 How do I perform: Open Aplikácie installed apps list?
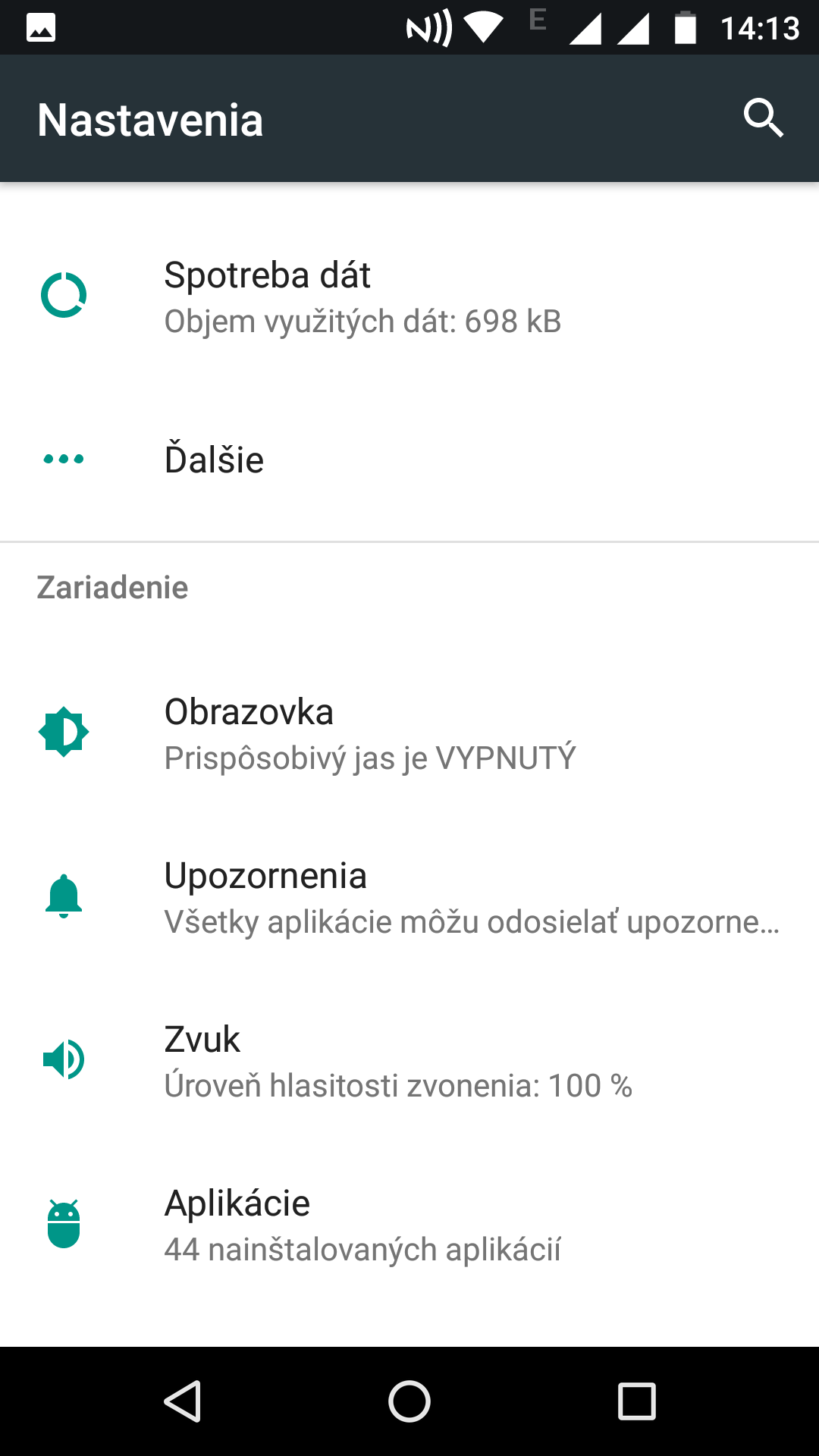coord(409,1225)
